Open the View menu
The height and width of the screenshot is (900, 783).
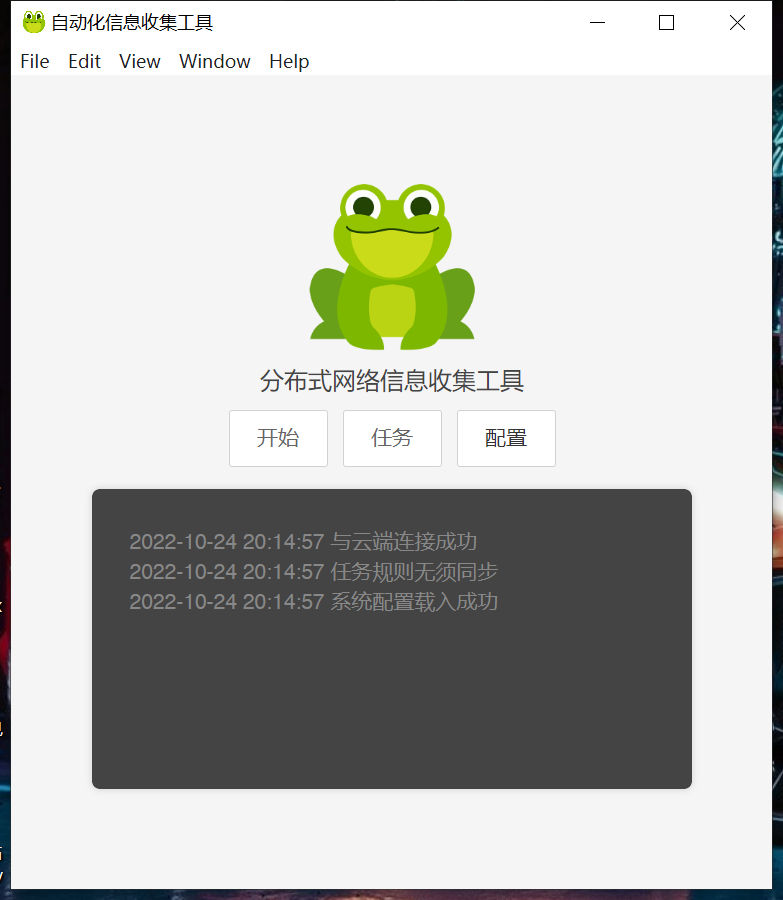point(140,62)
